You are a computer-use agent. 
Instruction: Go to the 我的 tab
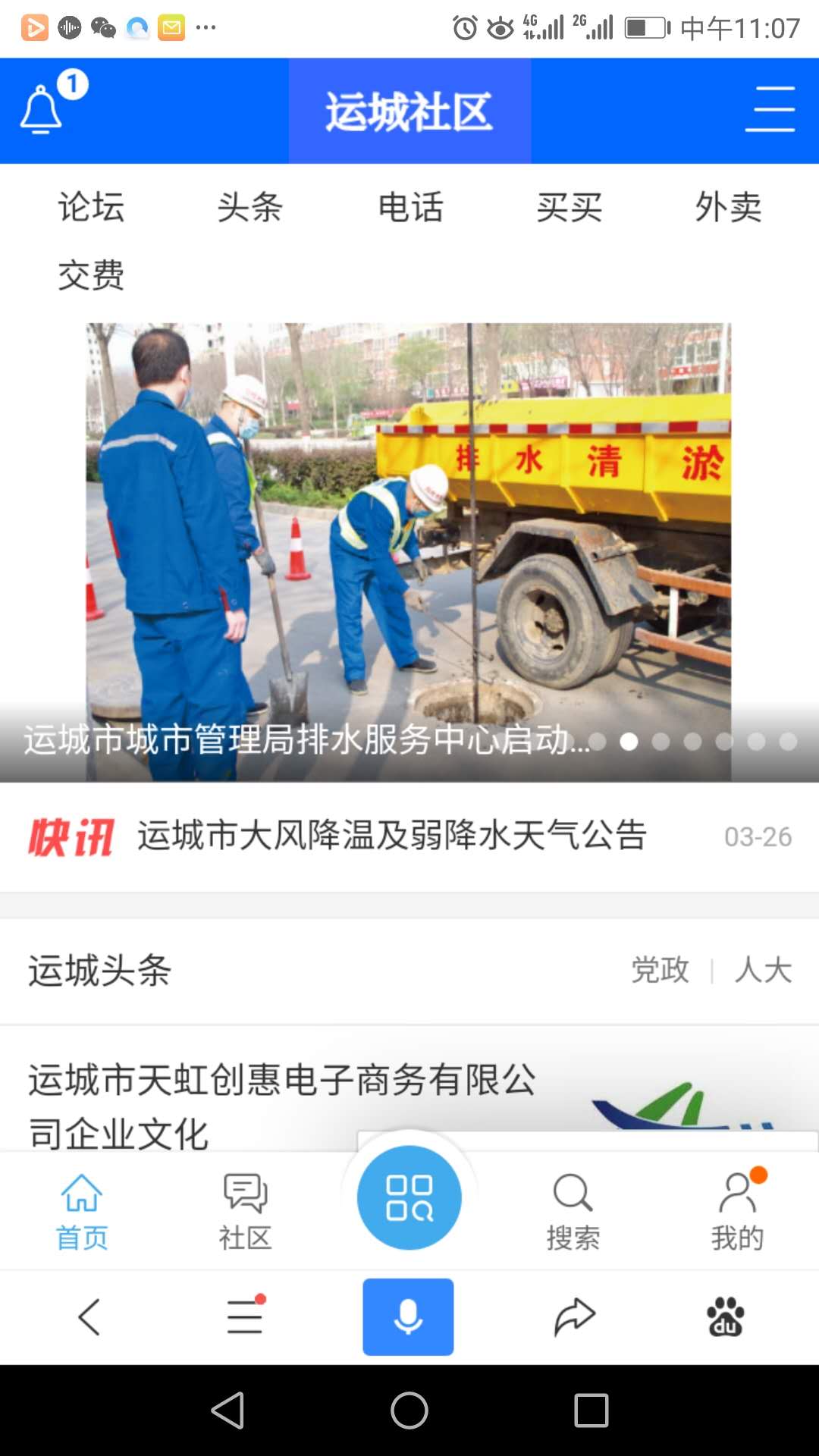coord(738,1212)
